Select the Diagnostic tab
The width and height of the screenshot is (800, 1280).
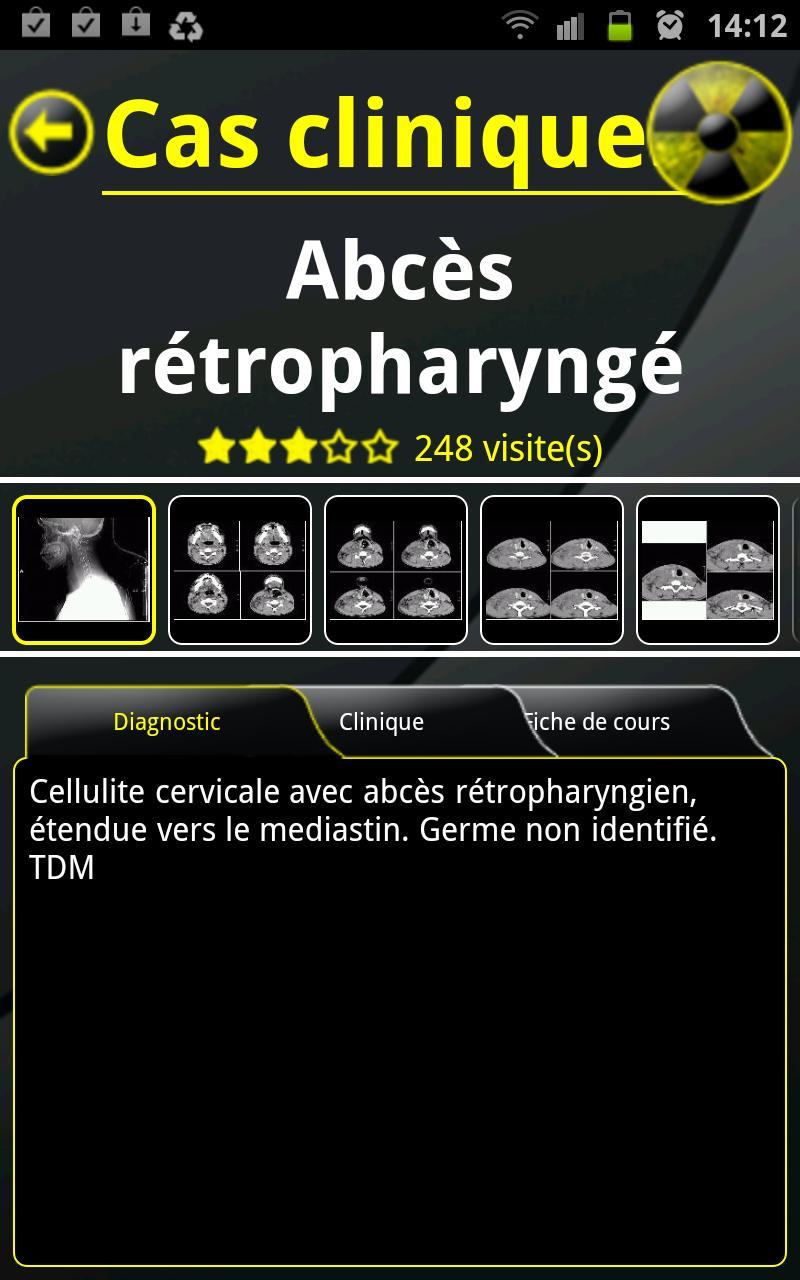[x=167, y=722]
